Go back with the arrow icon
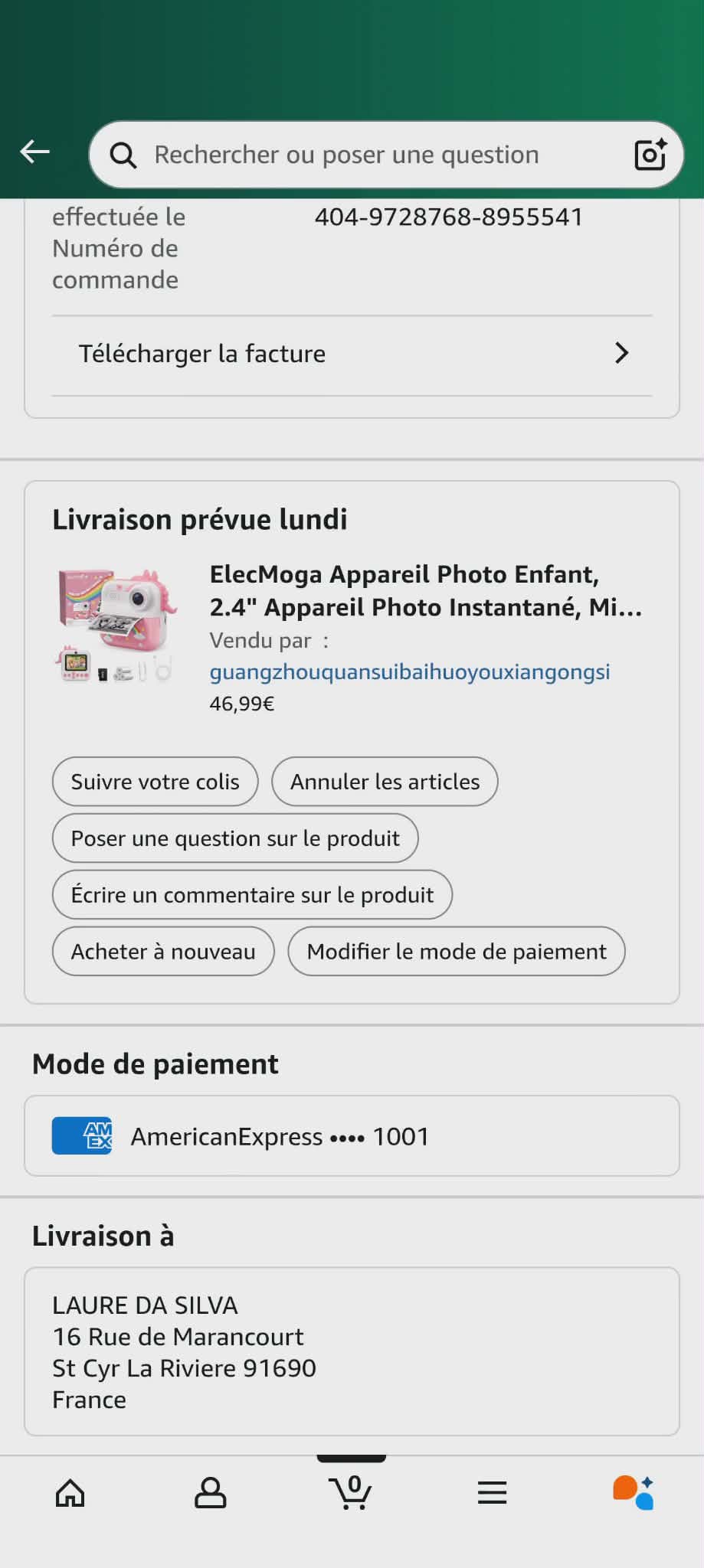The width and height of the screenshot is (704, 1568). (34, 152)
